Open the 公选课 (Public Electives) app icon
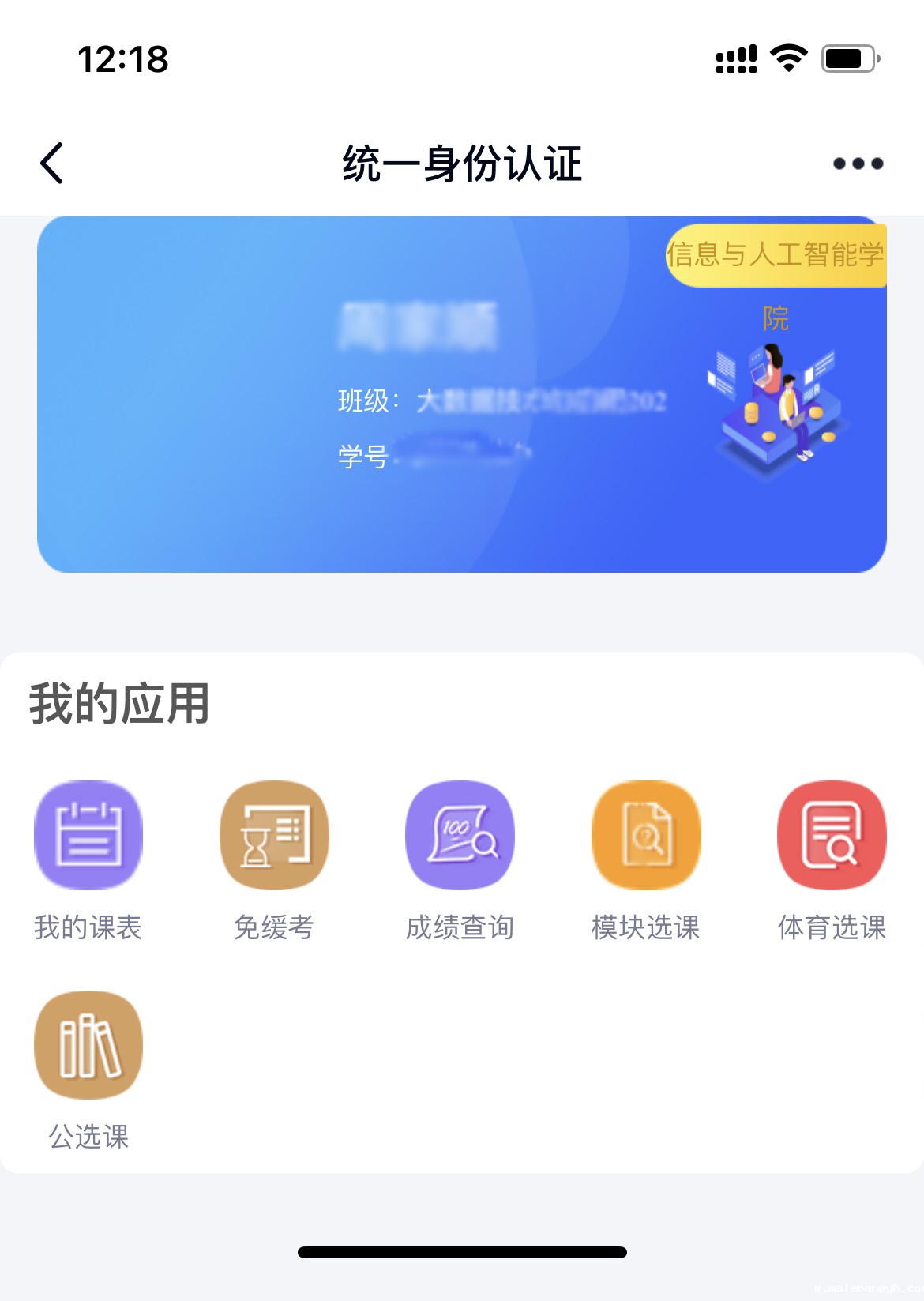Image resolution: width=924 pixels, height=1301 pixels. (88, 1044)
